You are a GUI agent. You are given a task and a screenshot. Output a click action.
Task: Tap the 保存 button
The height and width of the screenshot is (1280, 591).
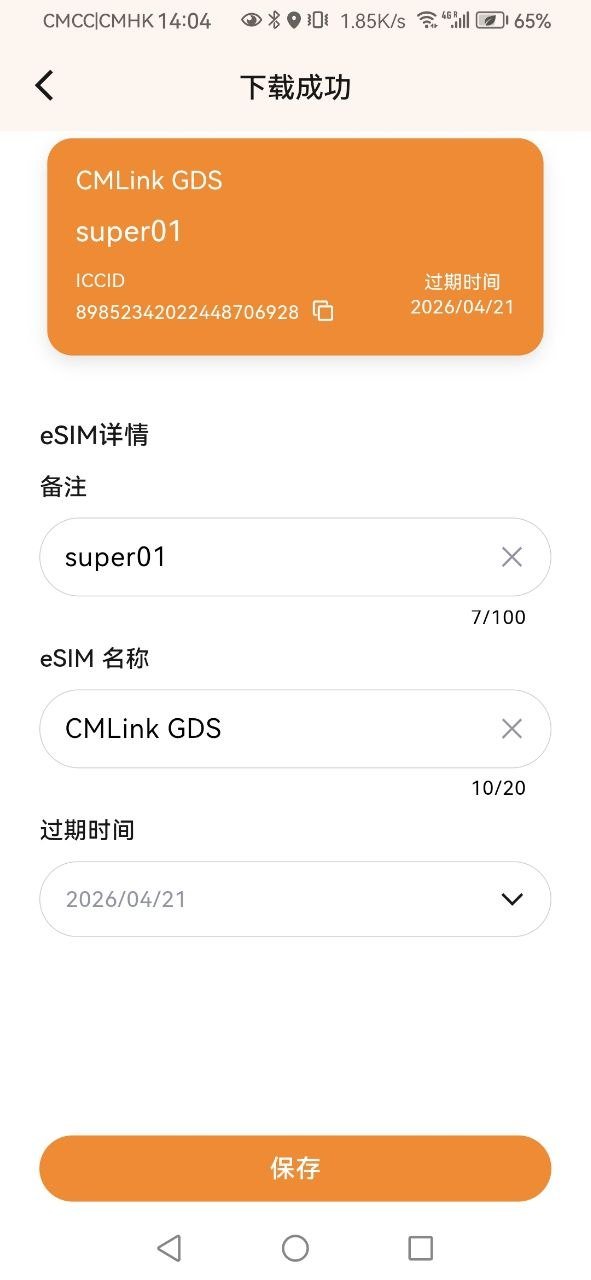click(295, 1168)
